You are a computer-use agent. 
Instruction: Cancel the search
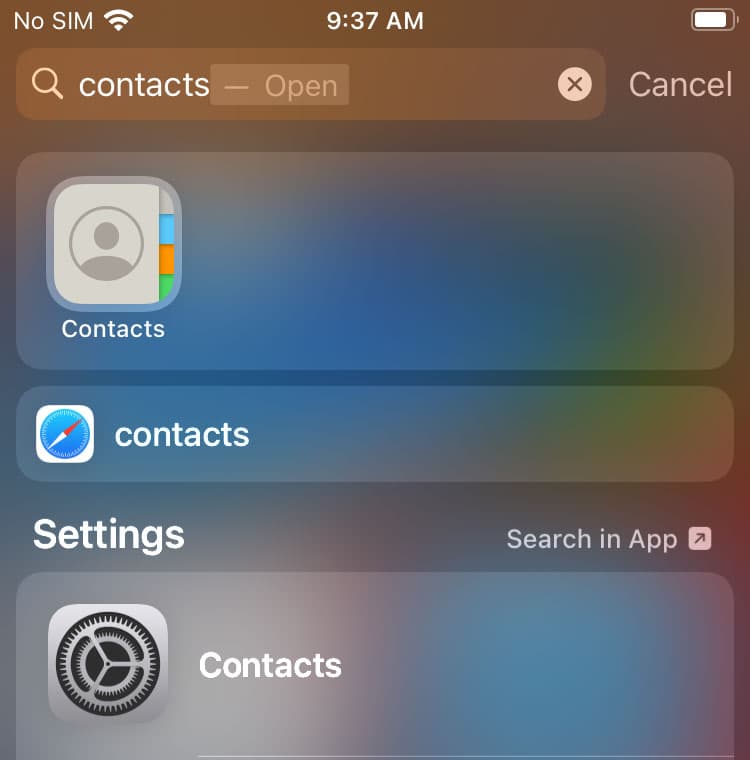(680, 85)
